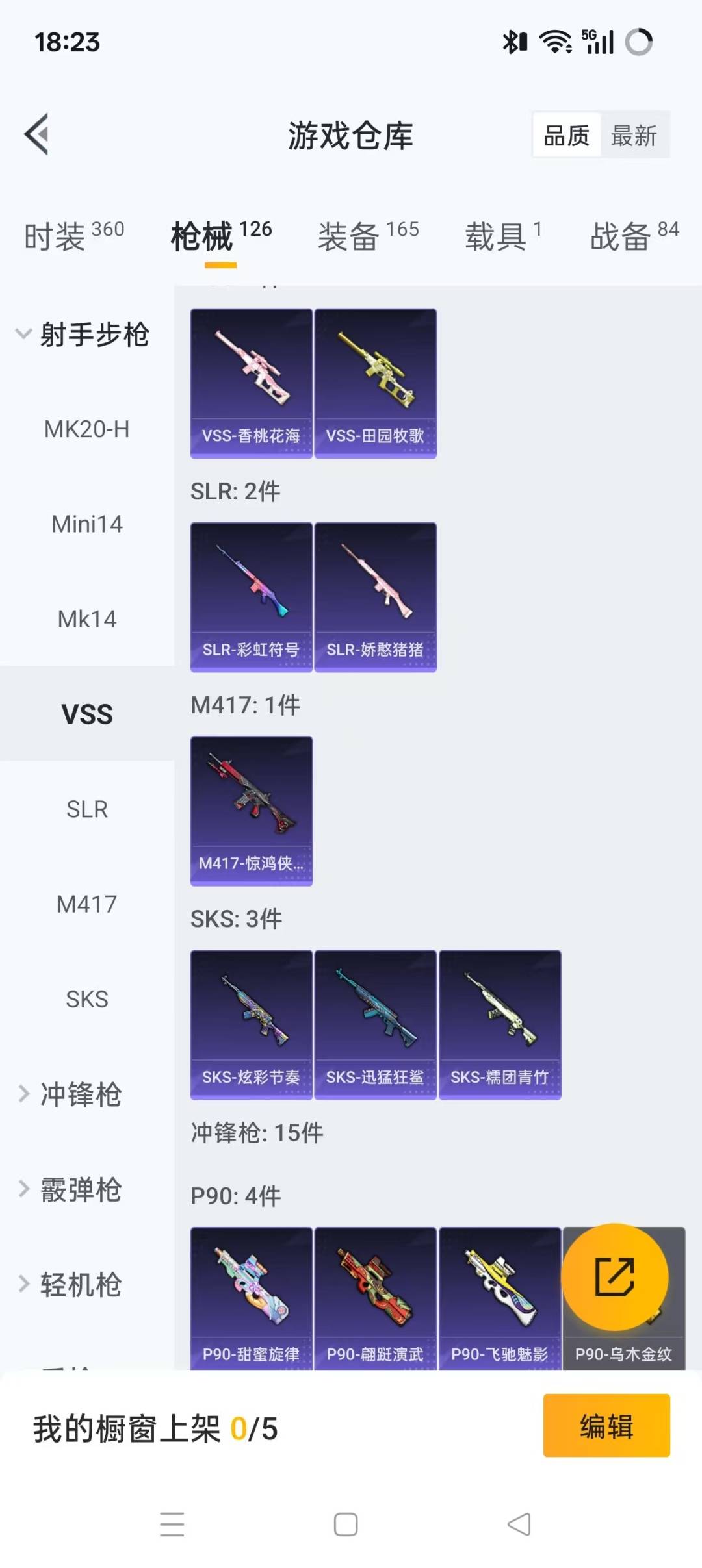Switch sorting to 品质
Image resolution: width=702 pixels, height=1568 pixels.
[x=567, y=134]
